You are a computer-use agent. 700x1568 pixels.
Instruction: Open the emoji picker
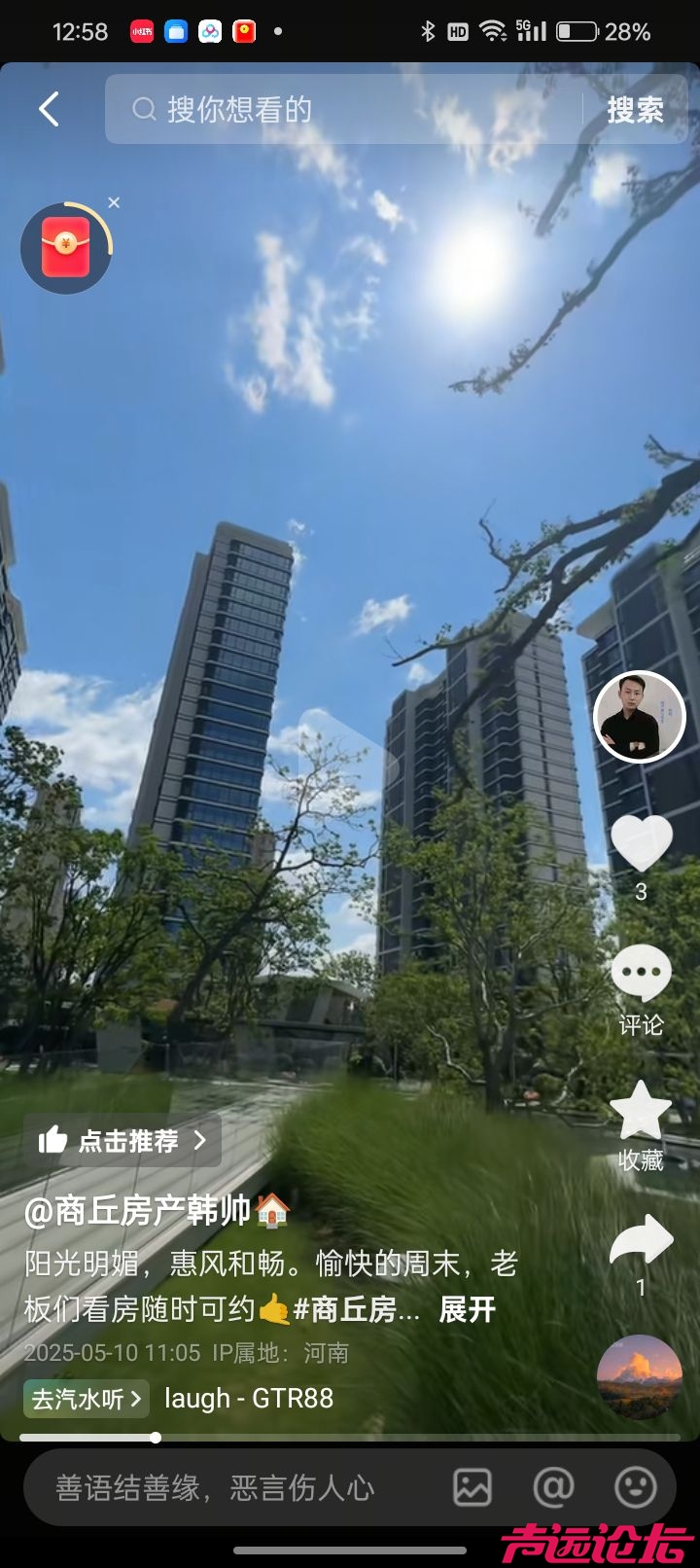(x=636, y=1487)
